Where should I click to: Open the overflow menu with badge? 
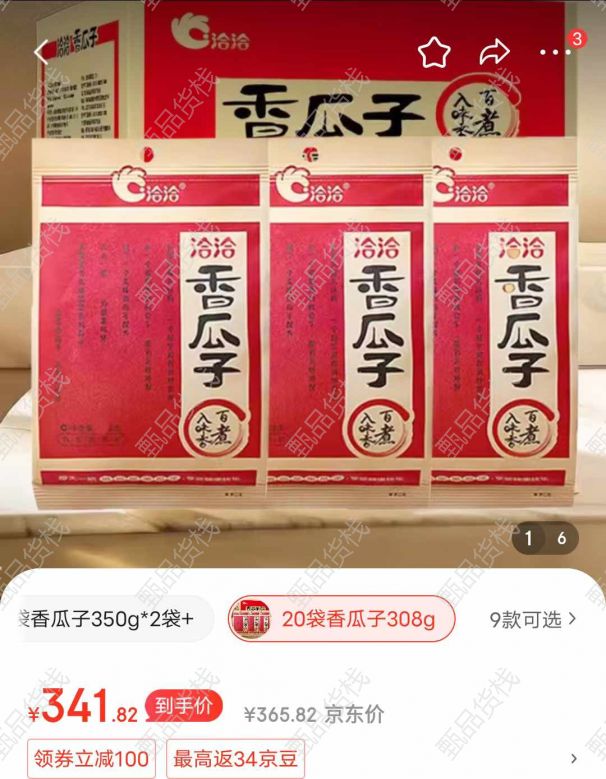tap(556, 52)
